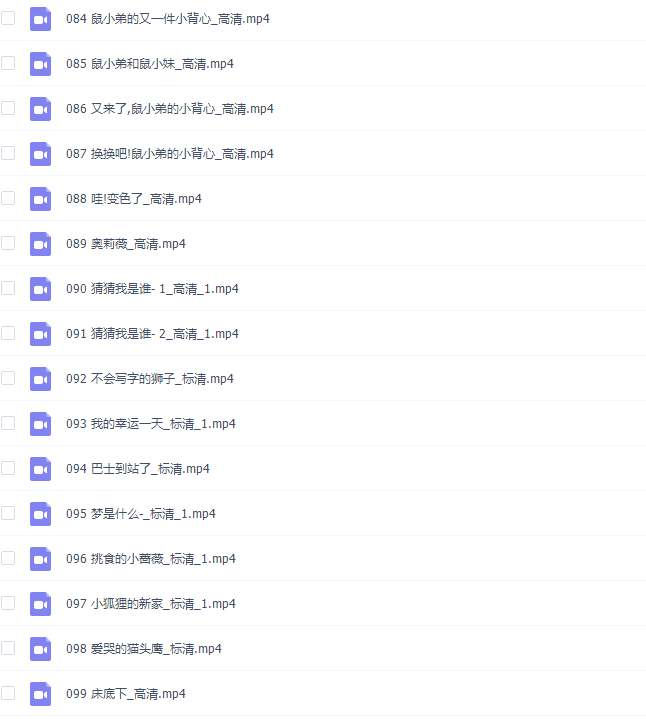Select the 095 梦是什么 checkbox

[x=8, y=513]
